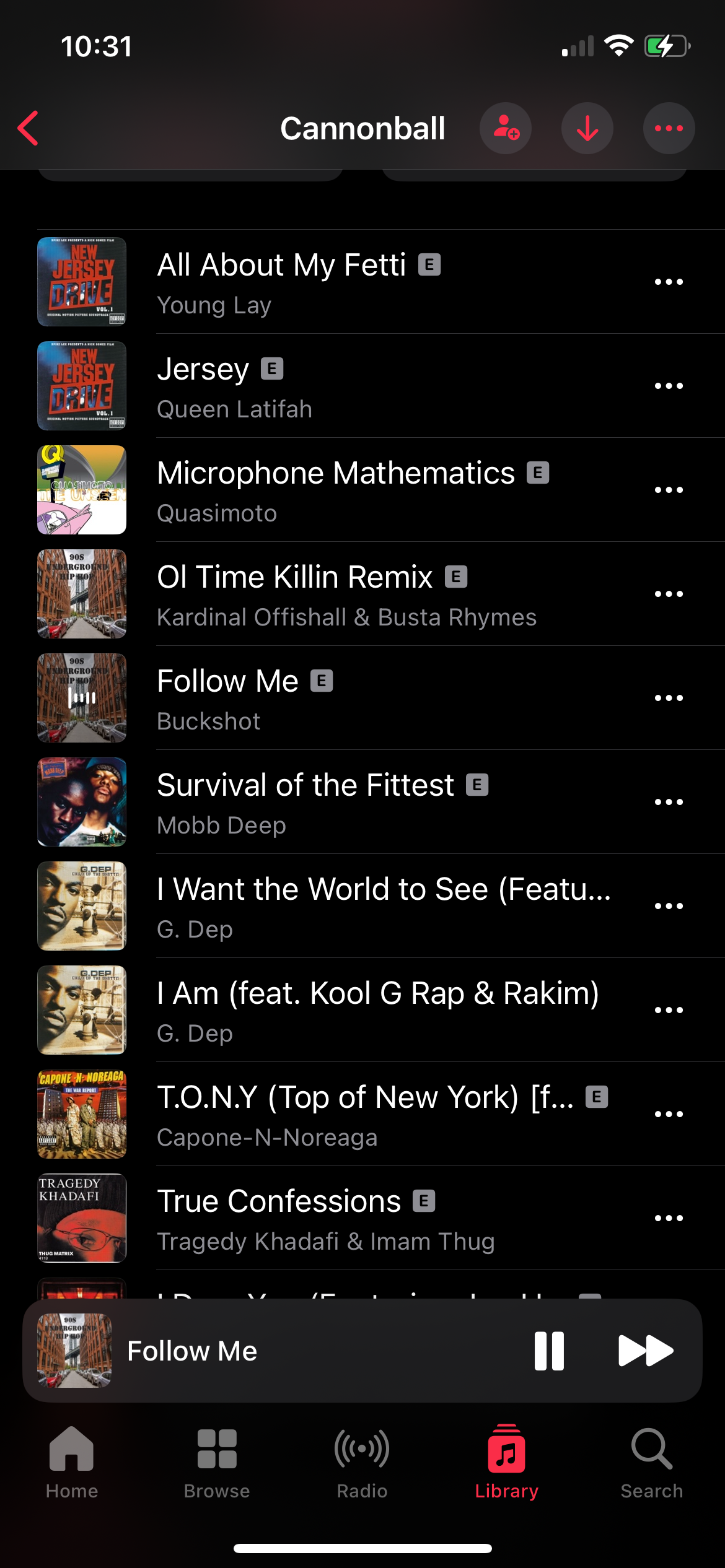Open more options for I Want the World to See
The width and height of the screenshot is (725, 1568).
click(669, 906)
